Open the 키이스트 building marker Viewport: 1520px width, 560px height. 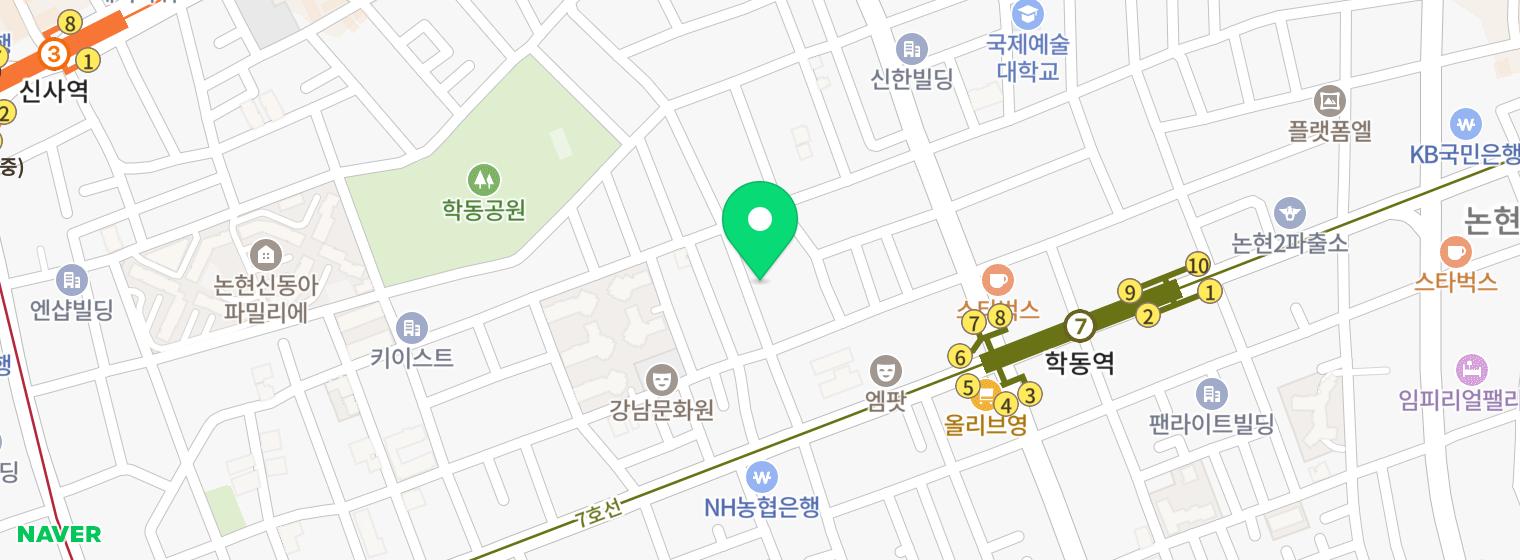coord(411,327)
